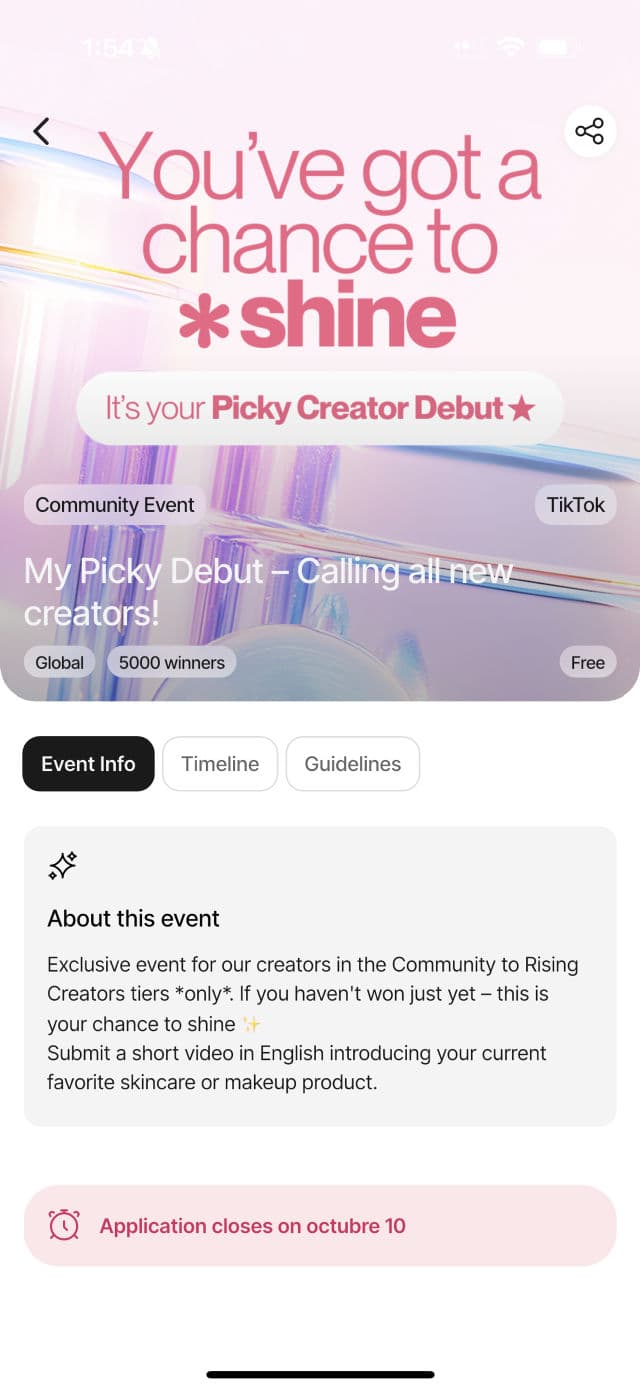This screenshot has height=1390, width=640.
Task: Share this event
Action: click(x=590, y=131)
